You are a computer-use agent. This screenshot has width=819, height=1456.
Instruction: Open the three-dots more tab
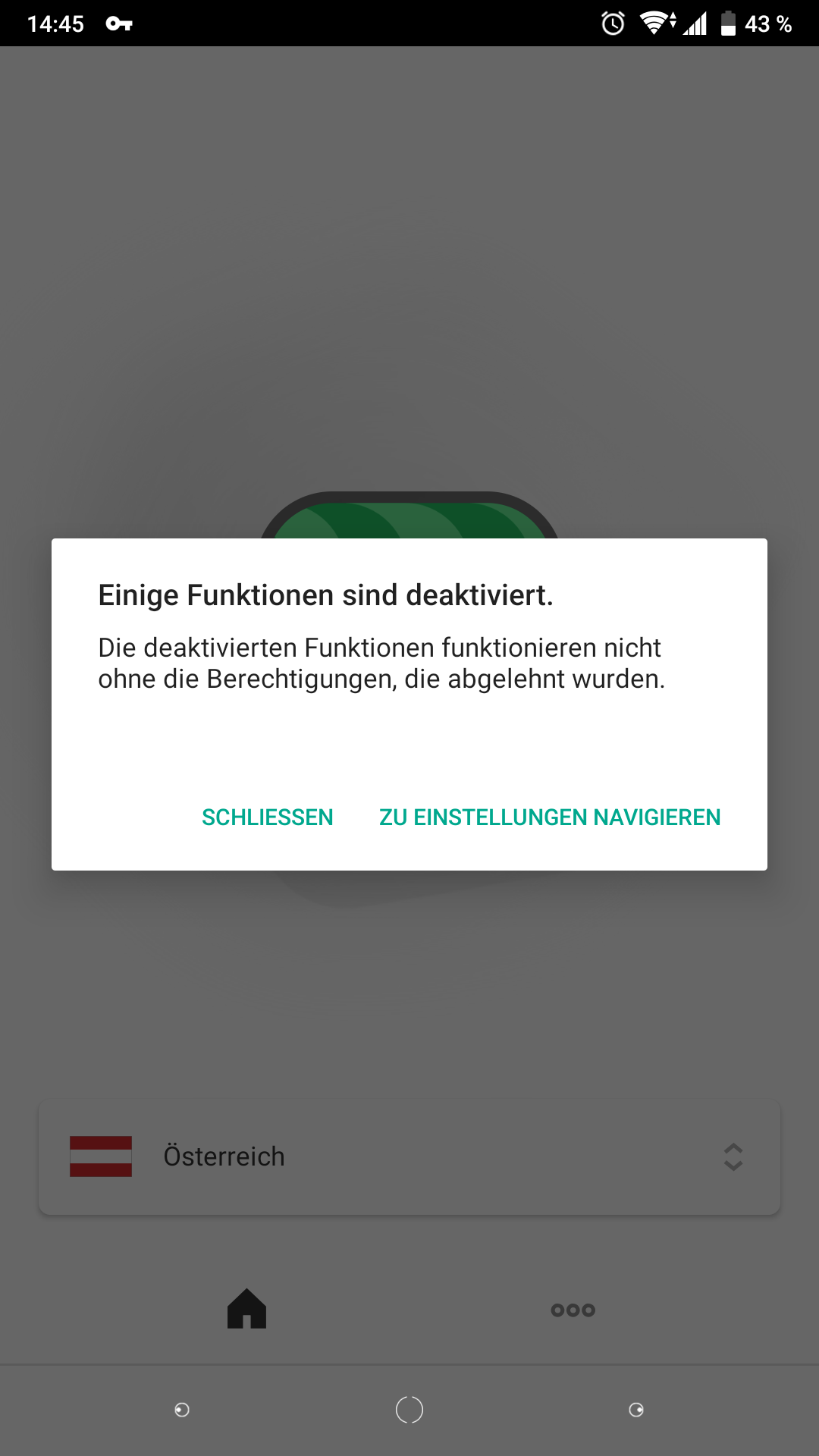[x=573, y=1310]
